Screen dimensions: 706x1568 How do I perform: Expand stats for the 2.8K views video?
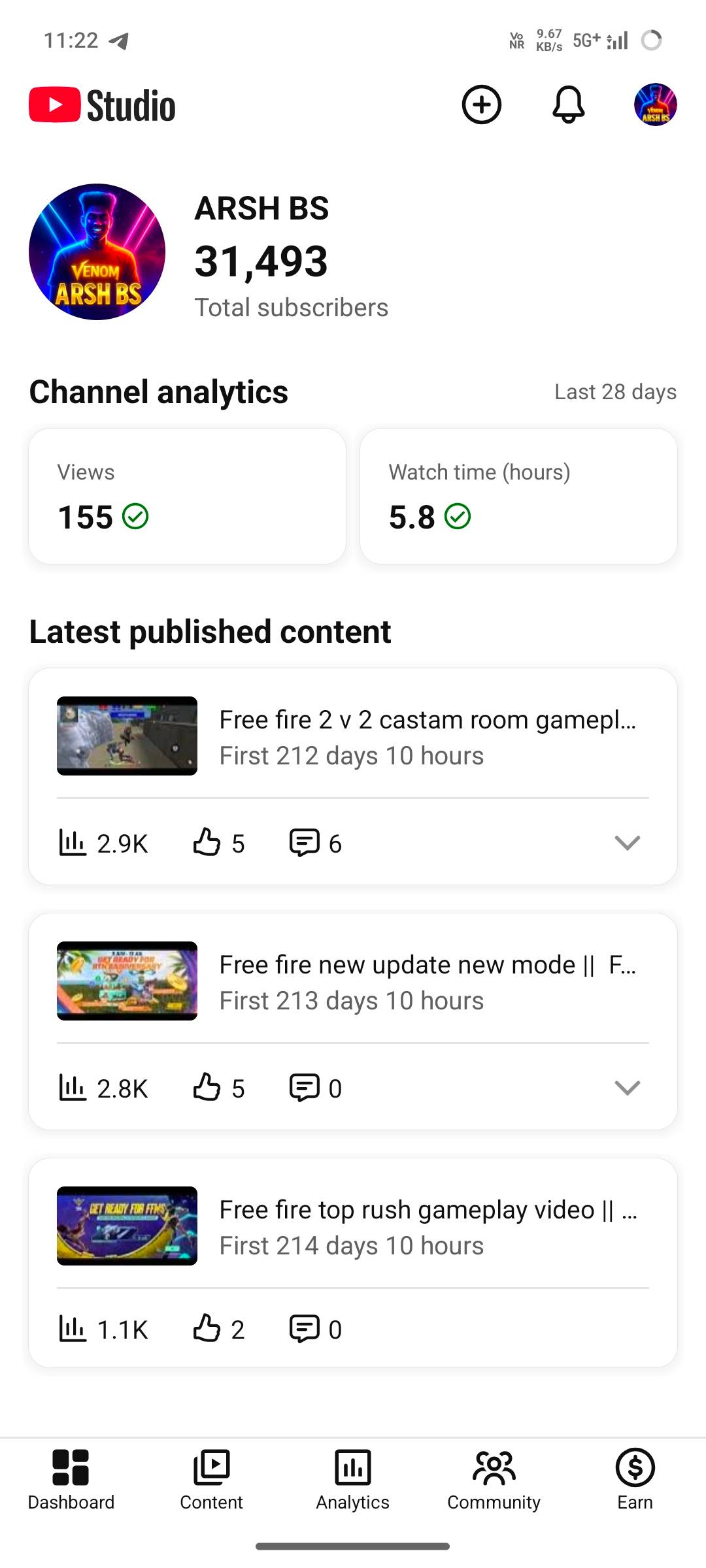pos(627,1088)
